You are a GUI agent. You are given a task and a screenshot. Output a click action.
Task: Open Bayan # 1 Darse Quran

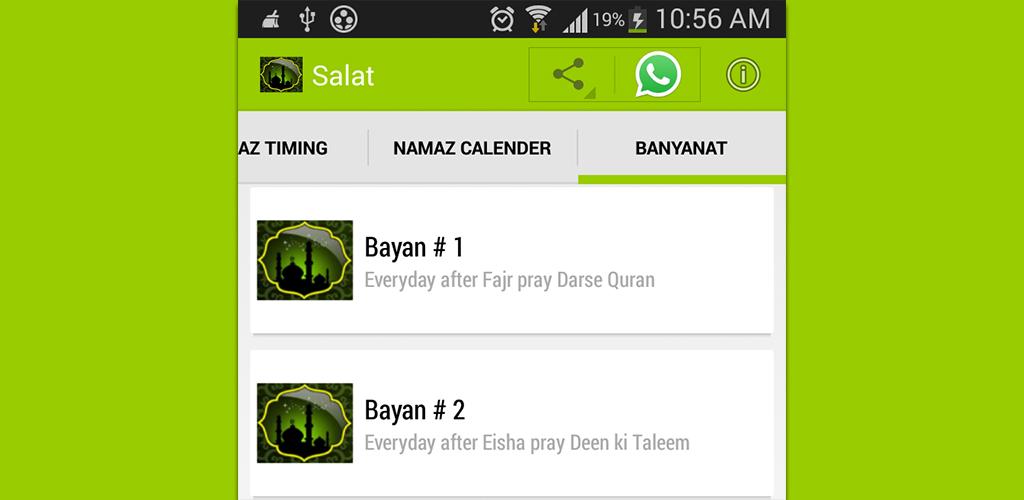[x=511, y=260]
